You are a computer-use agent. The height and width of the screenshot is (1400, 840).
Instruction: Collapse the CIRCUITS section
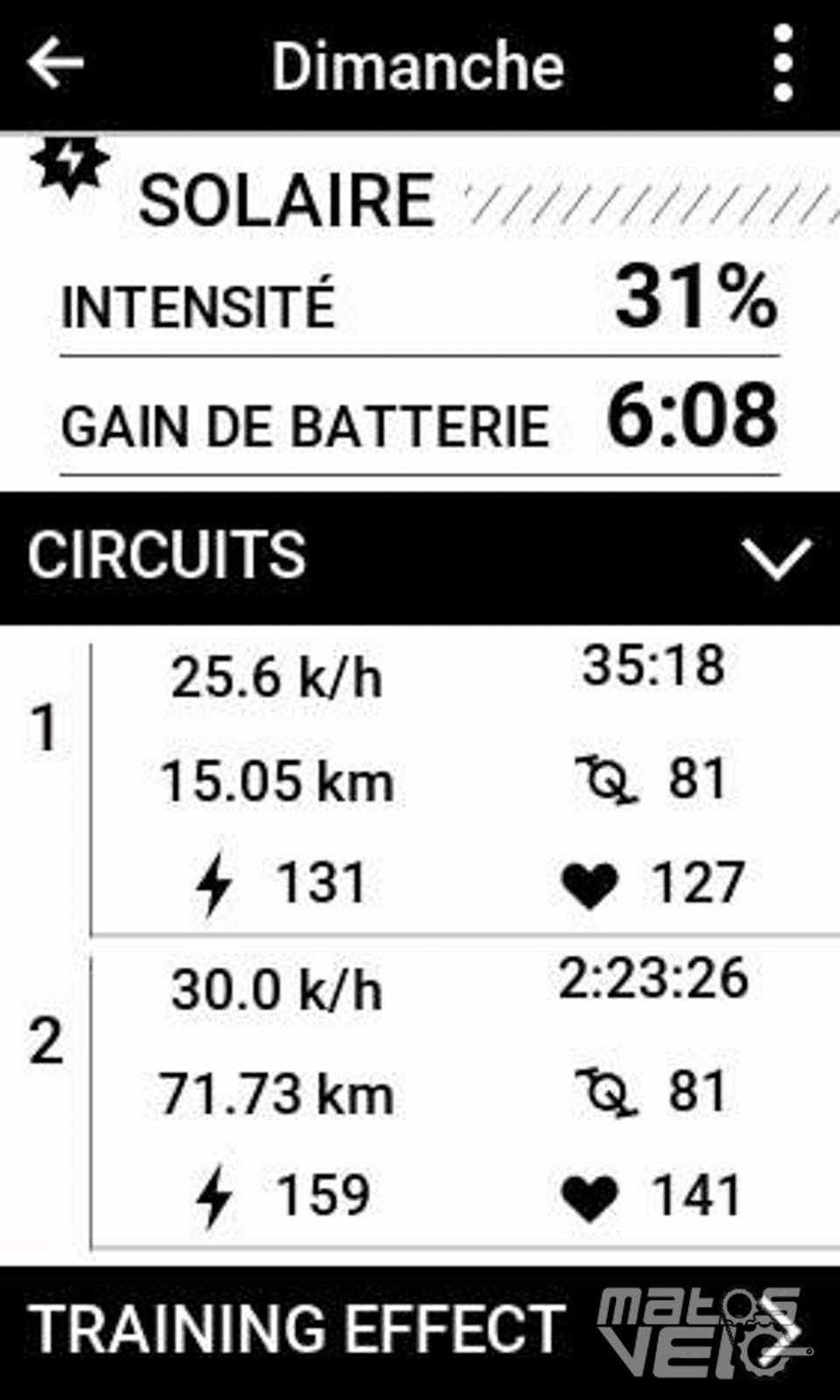coord(420,557)
